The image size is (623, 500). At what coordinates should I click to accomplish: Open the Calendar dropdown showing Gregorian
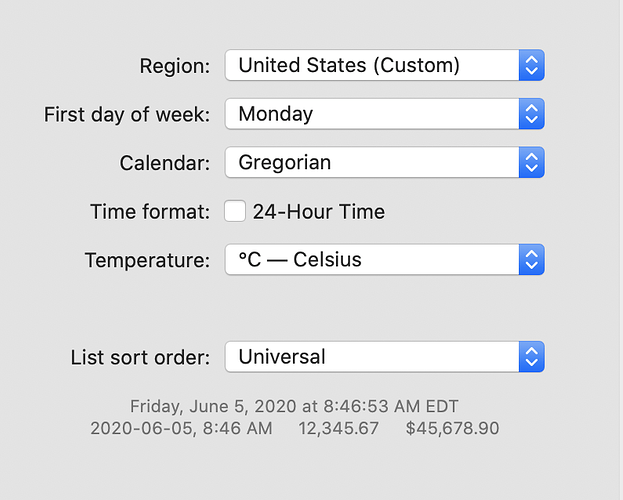click(384, 162)
